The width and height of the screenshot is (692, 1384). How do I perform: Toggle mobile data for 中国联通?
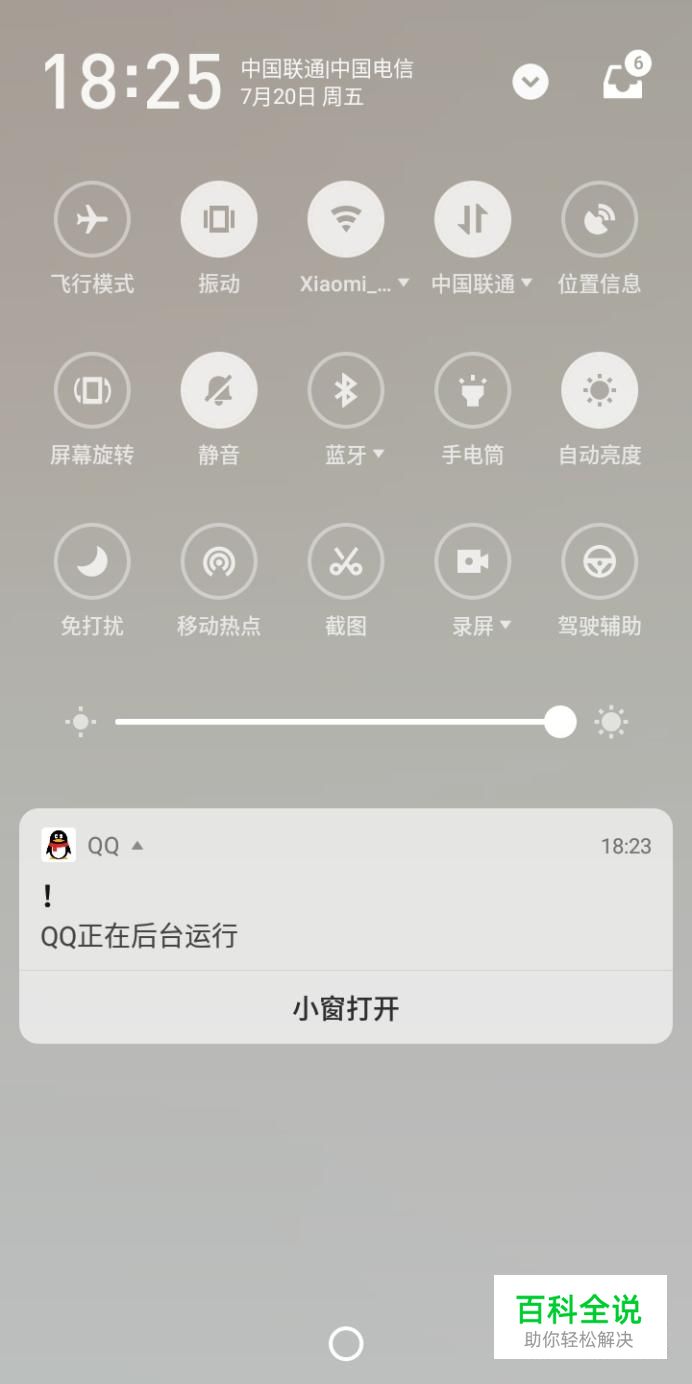click(472, 219)
